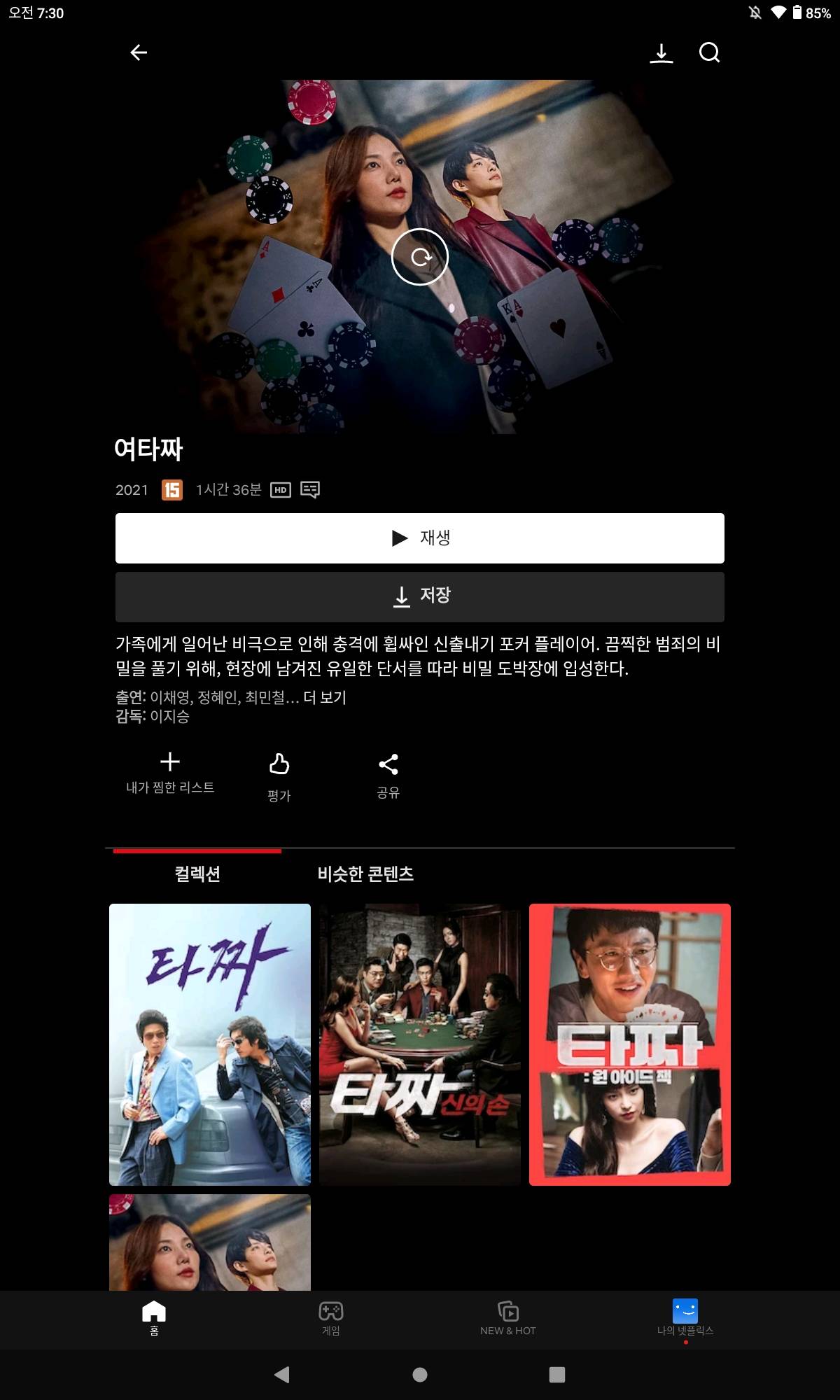Go back using the top arrow
840x1400 pixels.
139,52
